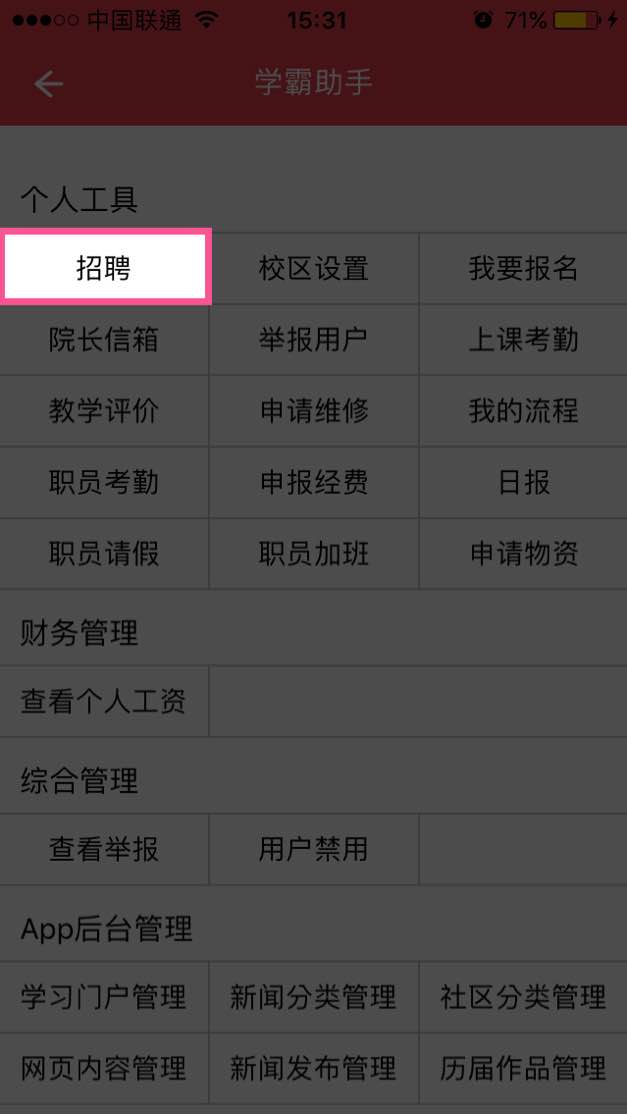Open the 招聘 tool
The height and width of the screenshot is (1114, 627).
point(104,268)
